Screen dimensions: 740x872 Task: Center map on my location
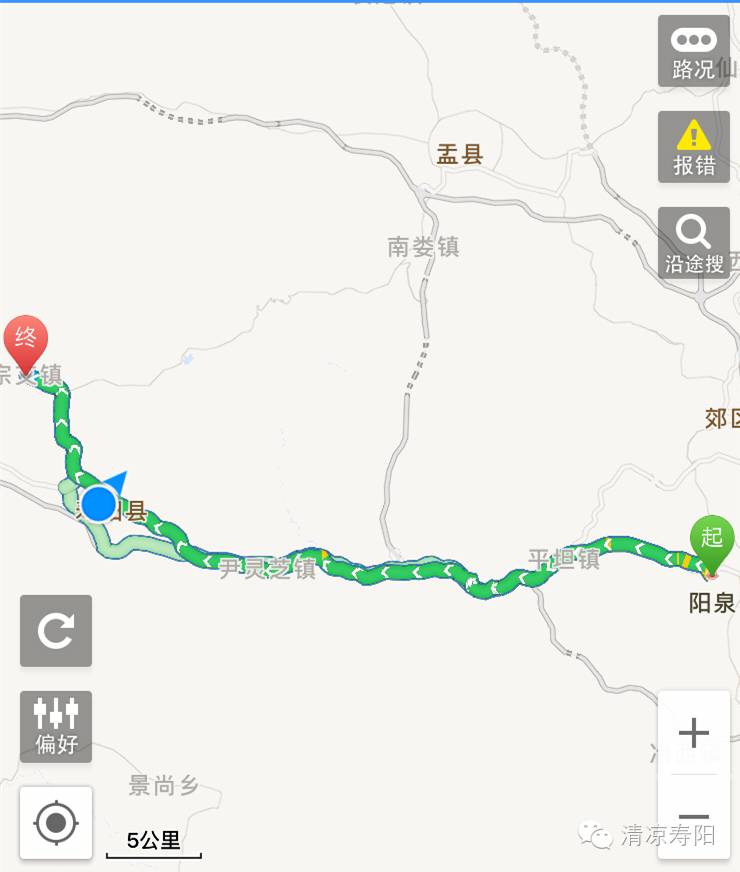point(56,822)
